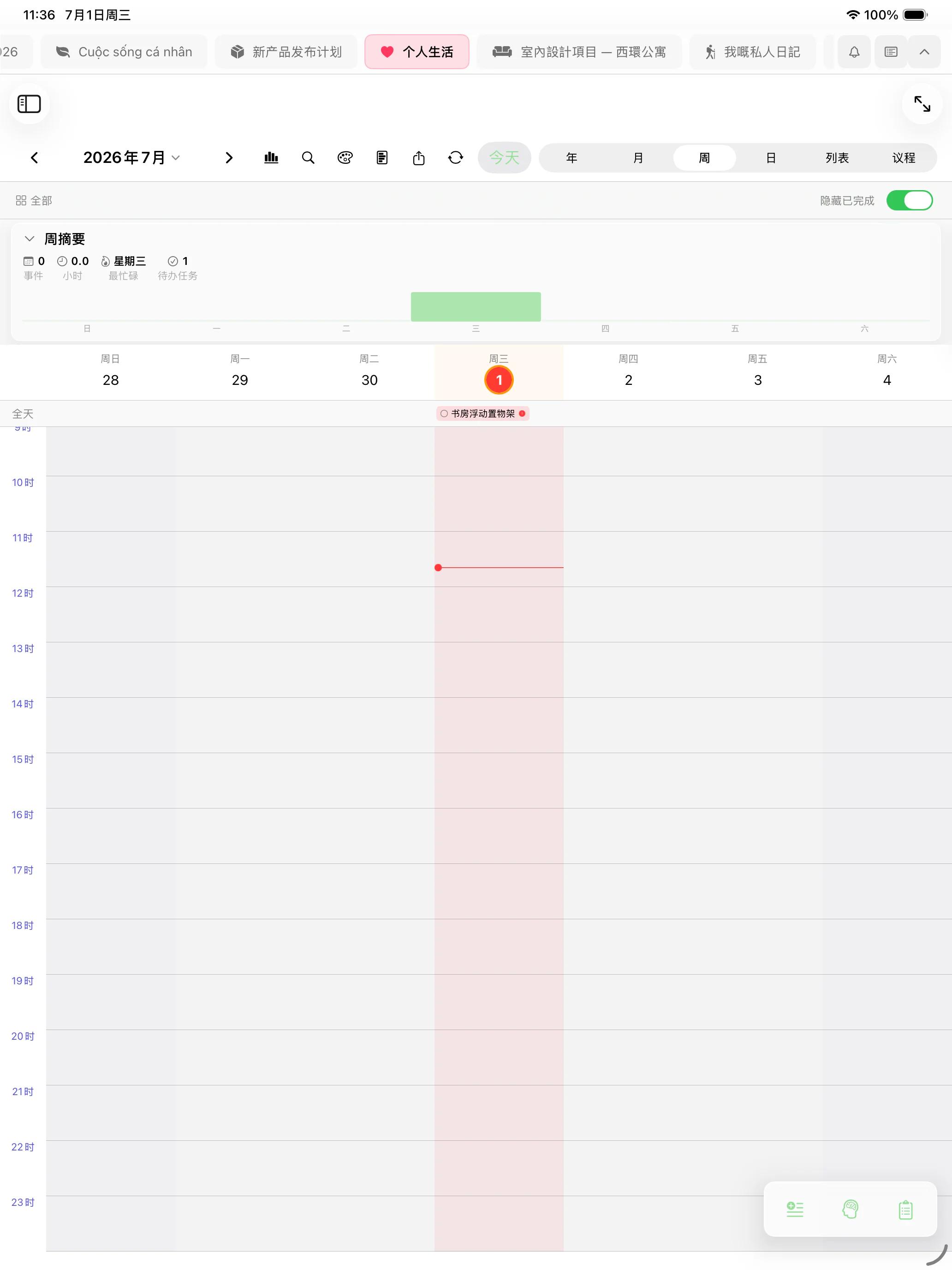952x1270 pixels.
Task: Jump to today with 今天
Action: coord(505,158)
